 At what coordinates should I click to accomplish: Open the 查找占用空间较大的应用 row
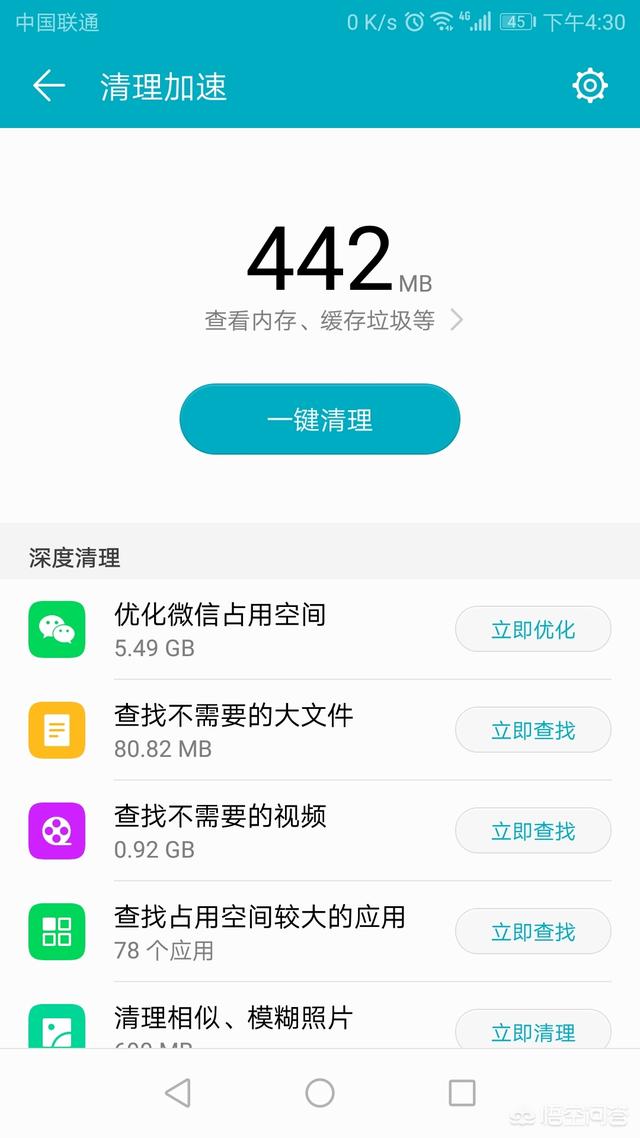point(320,932)
